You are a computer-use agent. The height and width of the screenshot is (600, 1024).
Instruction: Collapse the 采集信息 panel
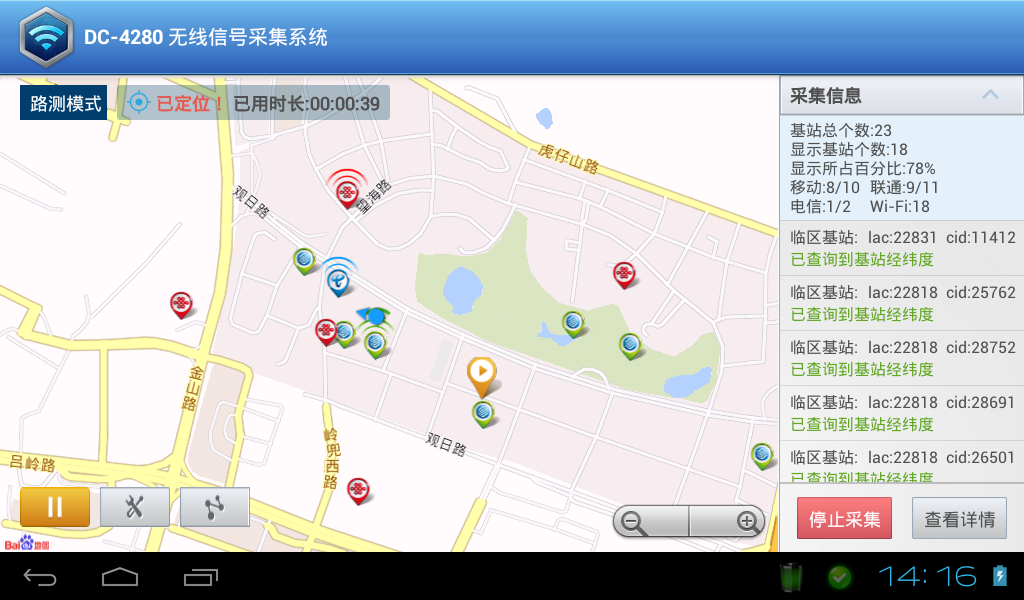(989, 96)
